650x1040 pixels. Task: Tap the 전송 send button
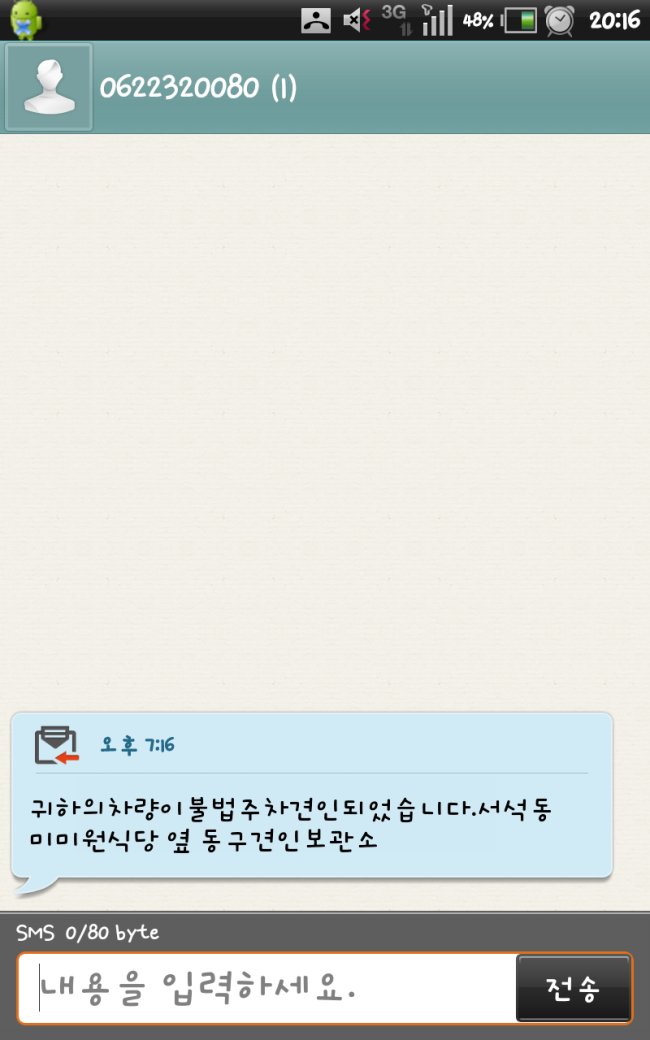pyautogui.click(x=573, y=989)
